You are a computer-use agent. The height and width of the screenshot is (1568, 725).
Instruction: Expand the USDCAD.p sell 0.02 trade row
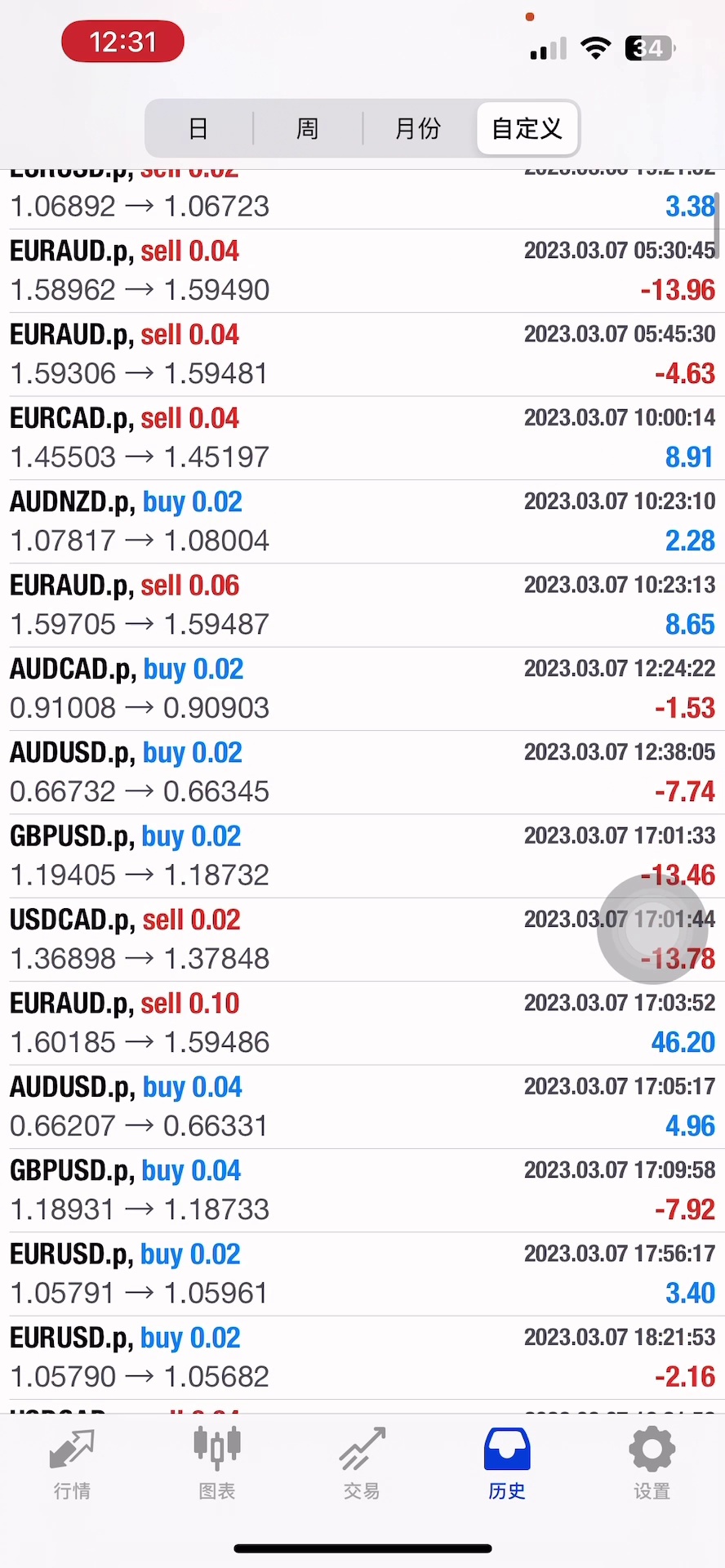click(x=327, y=940)
